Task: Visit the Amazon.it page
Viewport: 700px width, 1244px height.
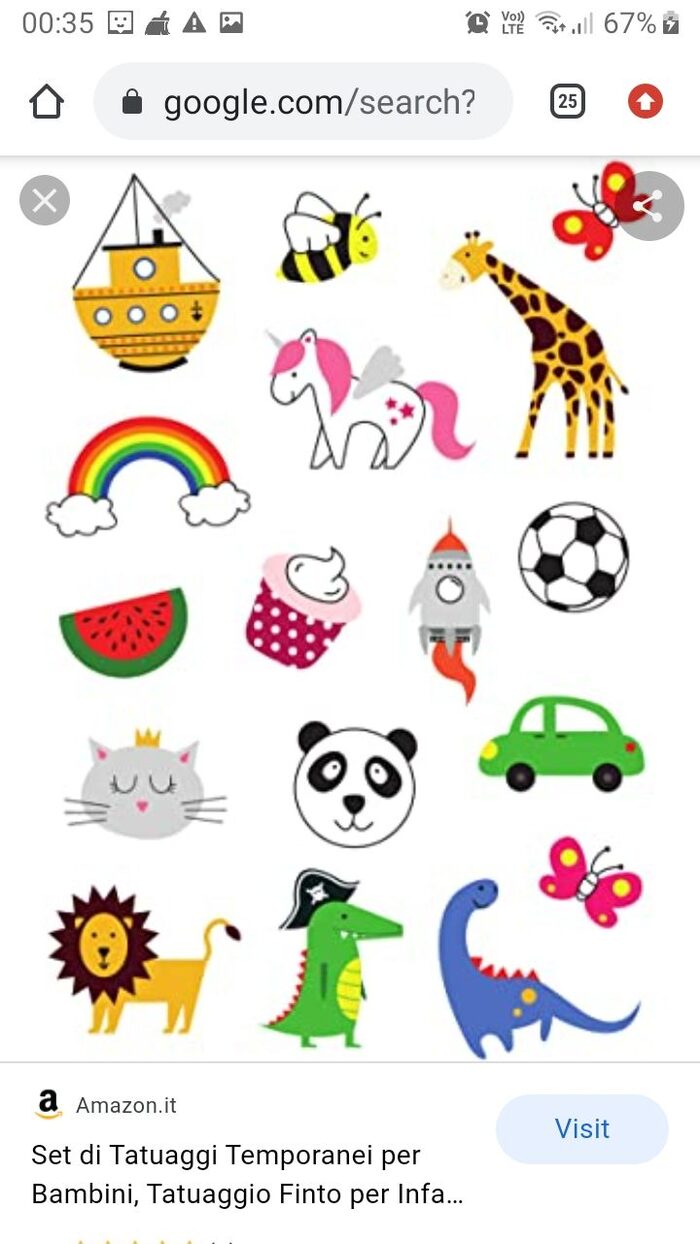Action: coord(581,1129)
